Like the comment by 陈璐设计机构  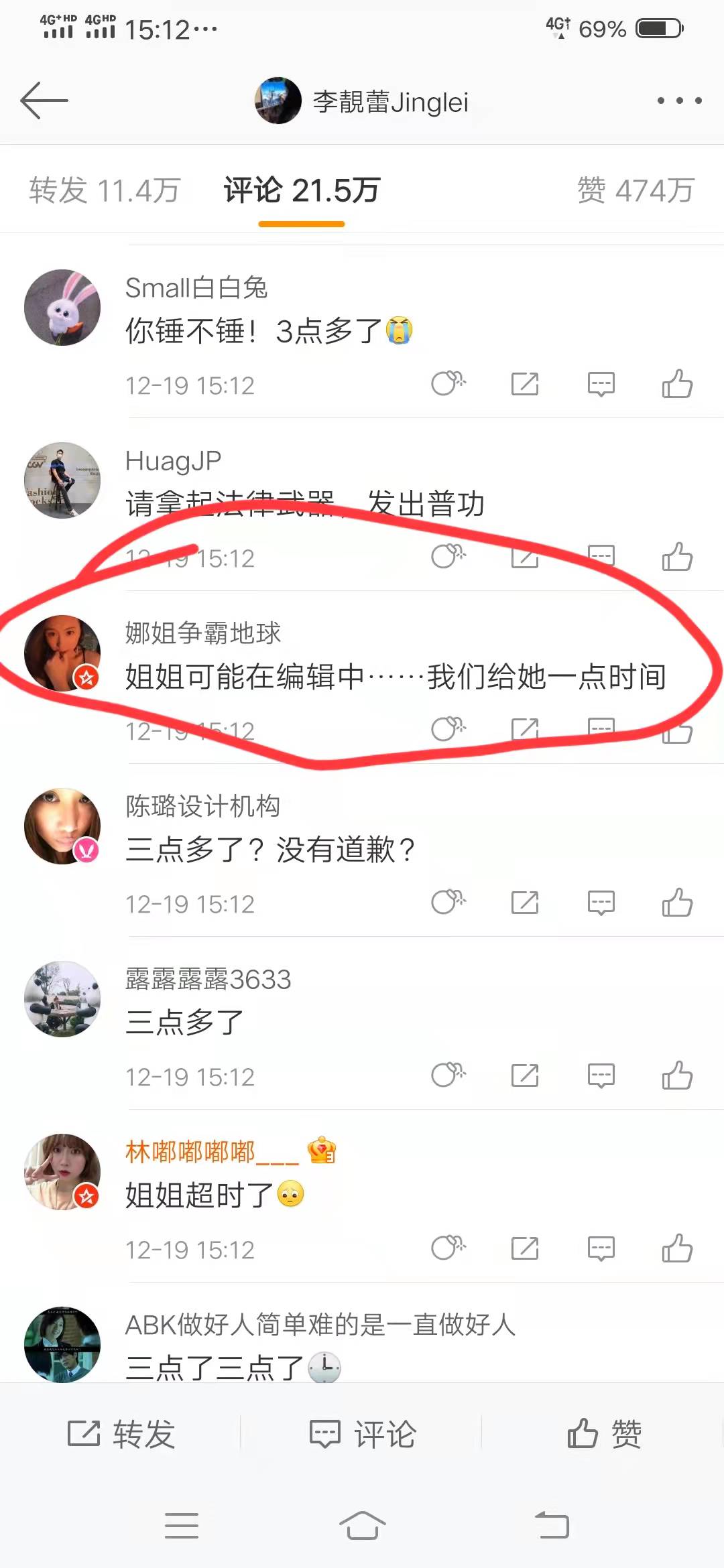[677, 903]
